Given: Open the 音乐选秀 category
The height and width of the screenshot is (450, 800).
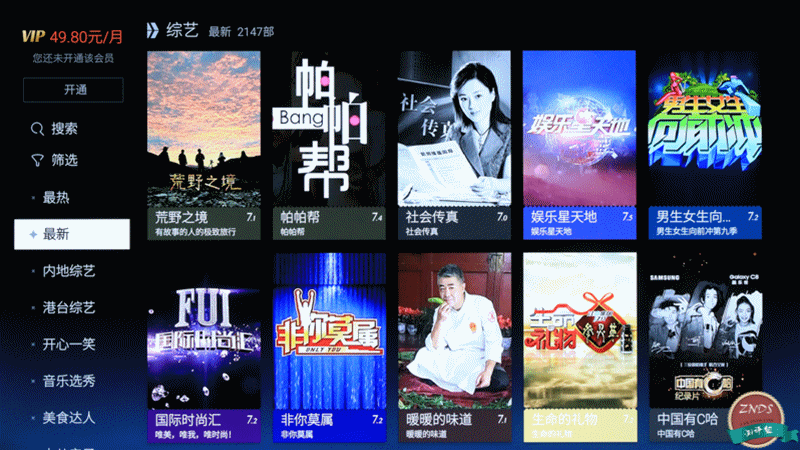Looking at the screenshot, I should [x=69, y=381].
